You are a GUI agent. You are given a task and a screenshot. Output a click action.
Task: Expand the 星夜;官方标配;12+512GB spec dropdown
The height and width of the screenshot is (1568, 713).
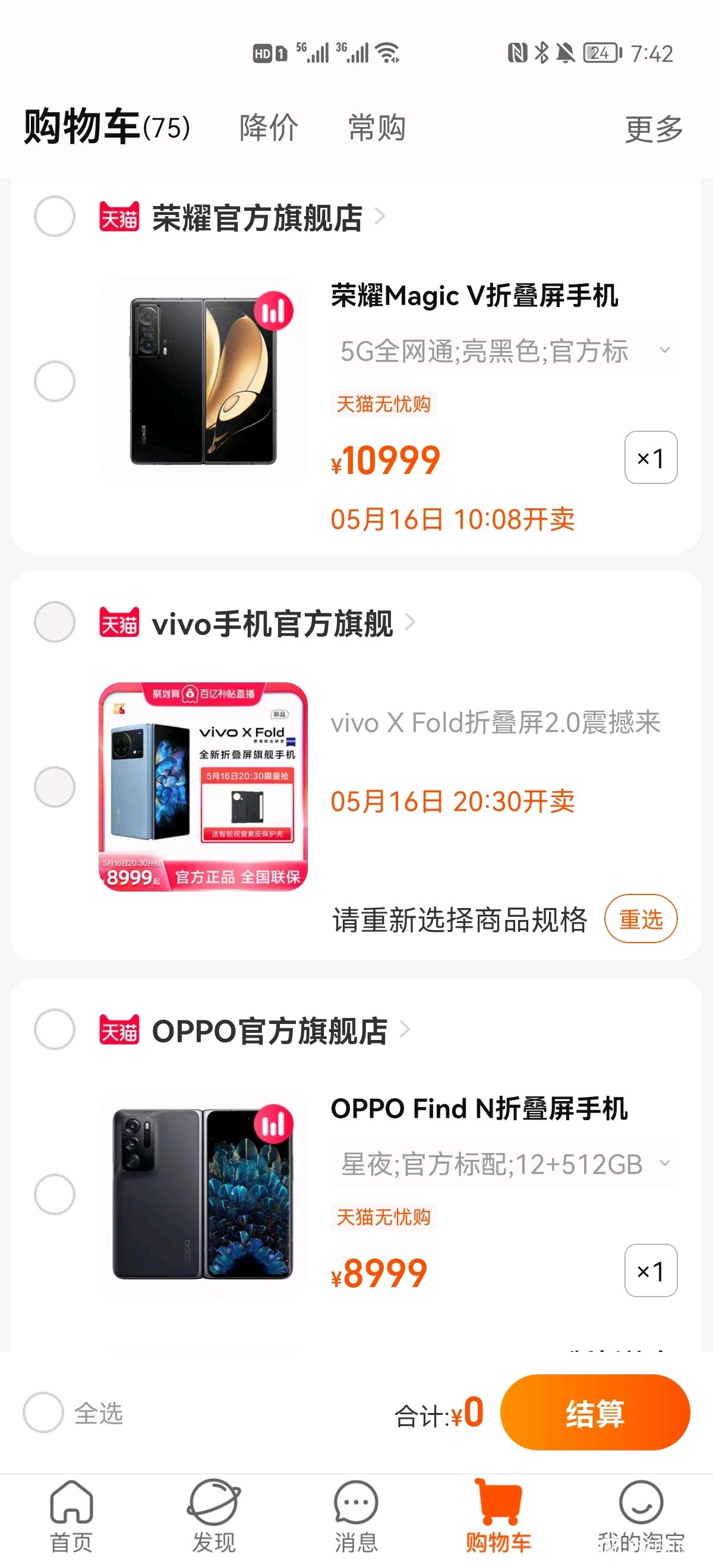[x=503, y=1164]
